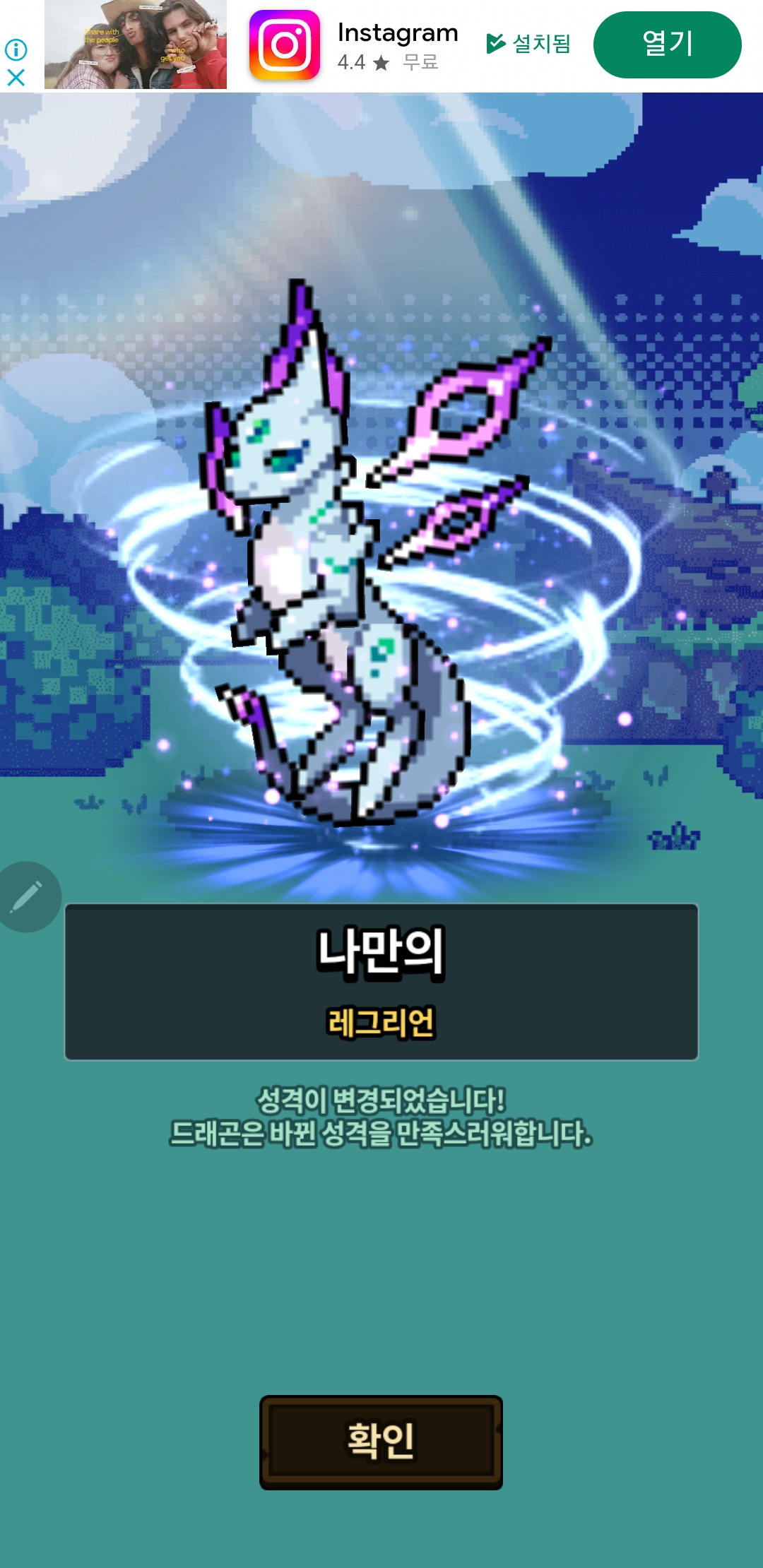Image resolution: width=763 pixels, height=1568 pixels.
Task: Open Instagram via the 열기 button
Action: [667, 44]
